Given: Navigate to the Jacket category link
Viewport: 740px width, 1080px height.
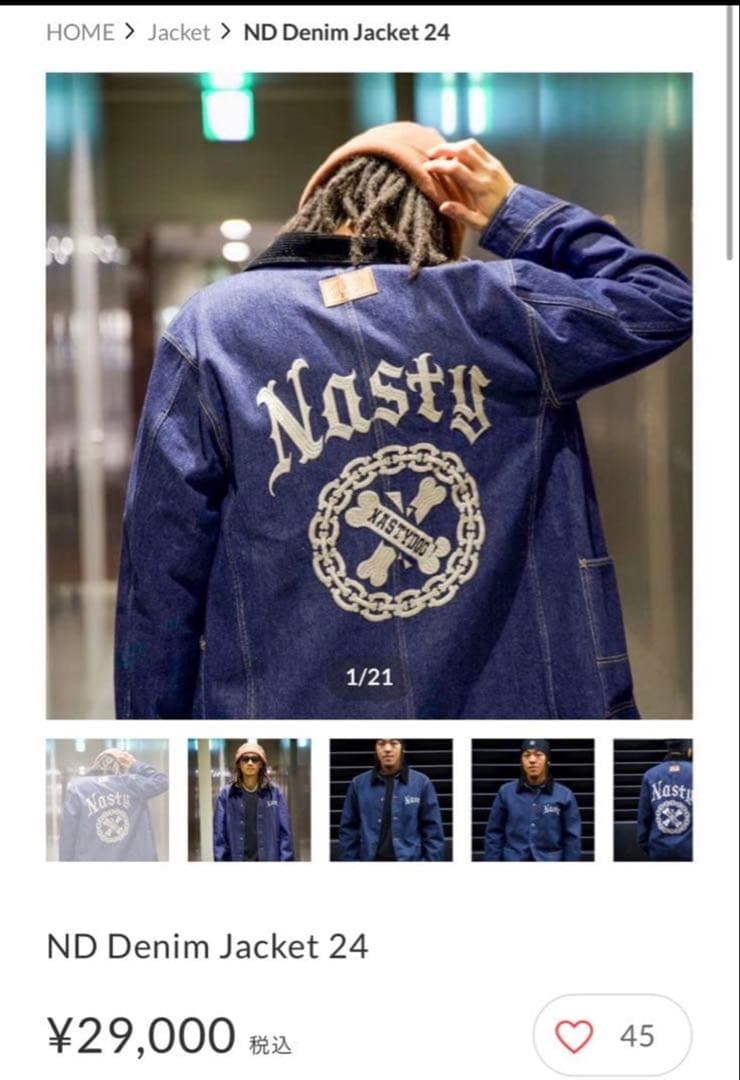Looking at the screenshot, I should [x=178, y=32].
